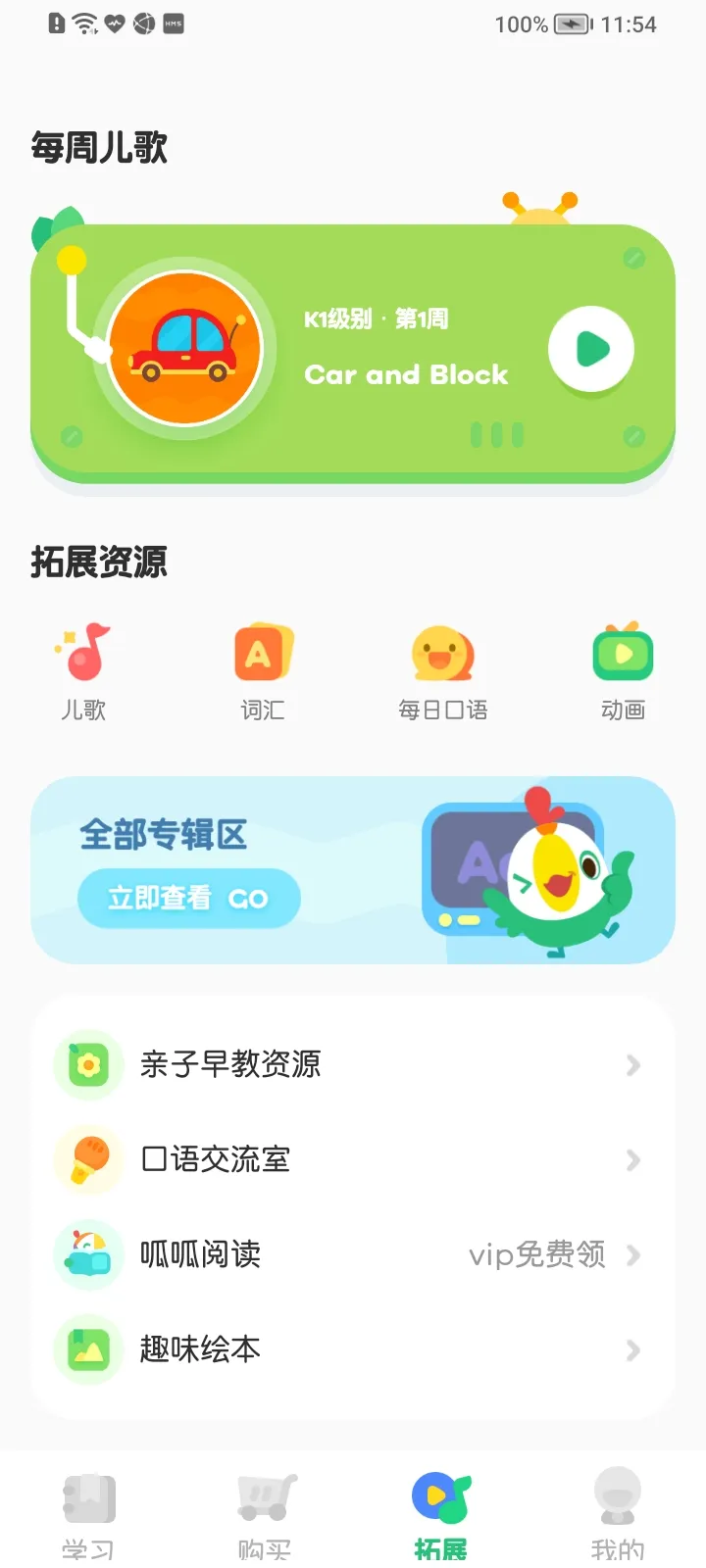Open the 亲子早教资源 row
The image size is (706, 1568).
point(353,1064)
